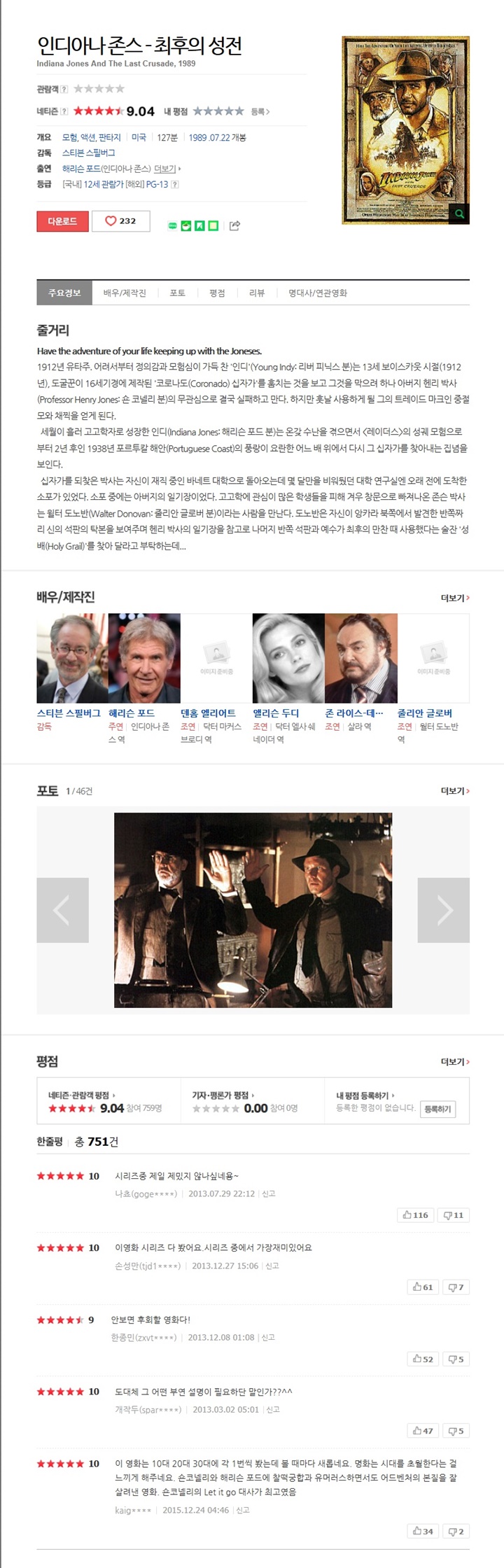Image resolution: width=504 pixels, height=1568 pixels.
Task: Upvote the review by 나효 with 116 likes
Action: tap(415, 1215)
